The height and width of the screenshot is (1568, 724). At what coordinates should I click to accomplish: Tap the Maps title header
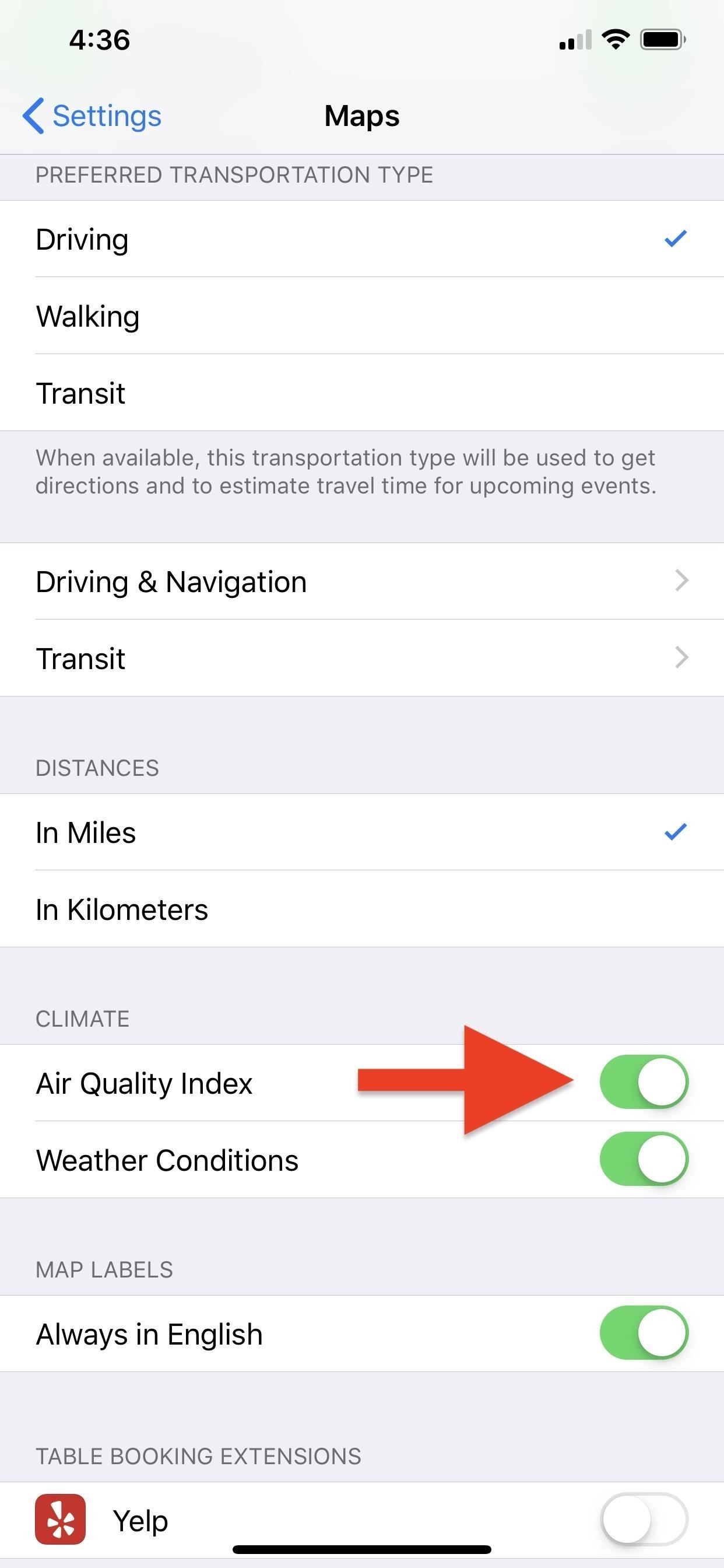tap(361, 115)
